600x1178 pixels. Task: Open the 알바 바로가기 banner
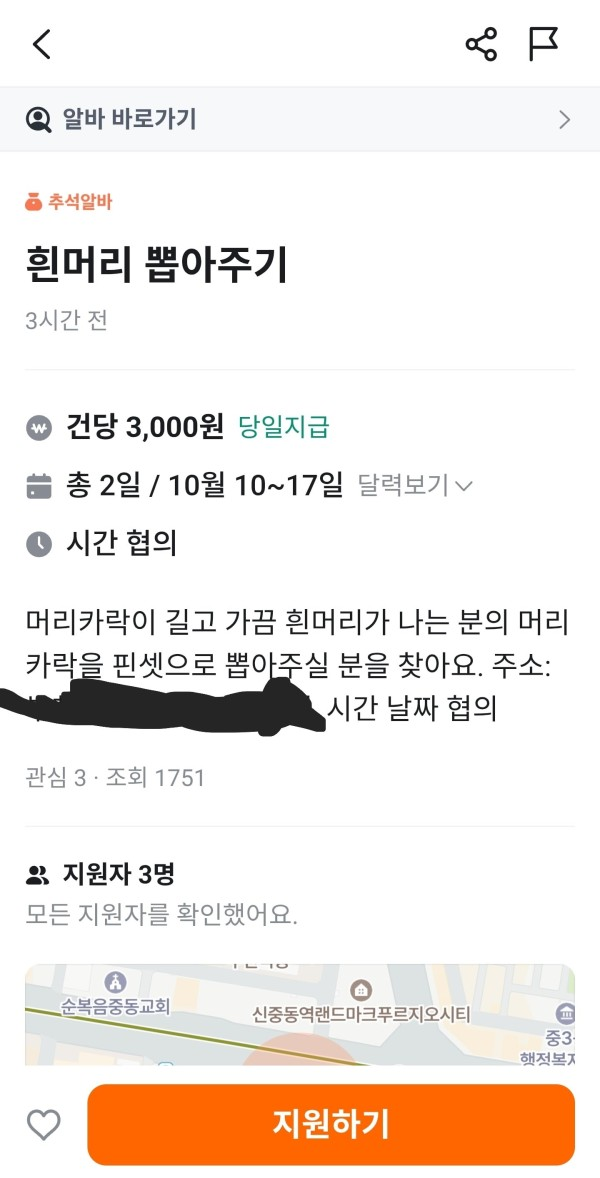point(300,120)
